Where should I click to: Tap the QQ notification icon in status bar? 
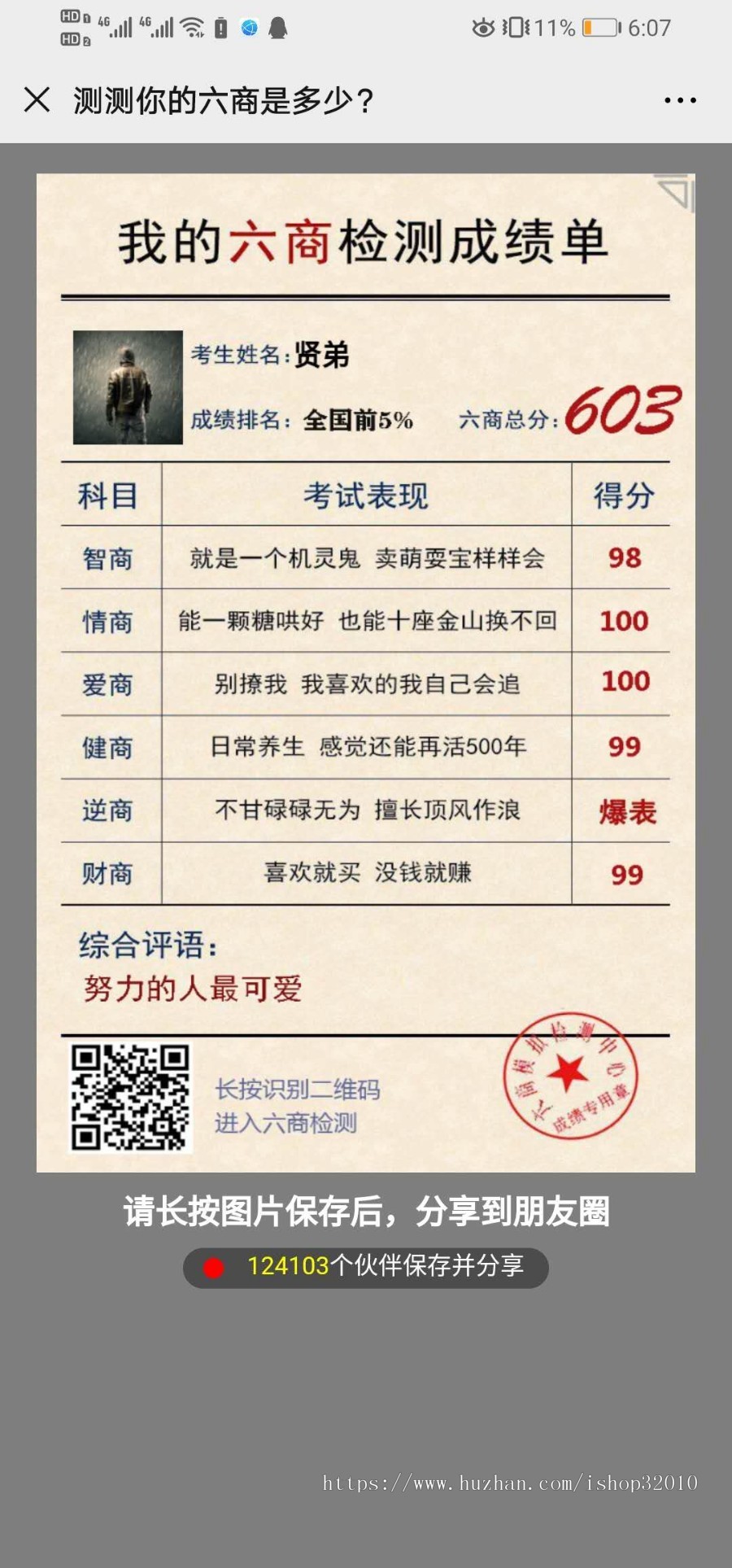(277, 27)
